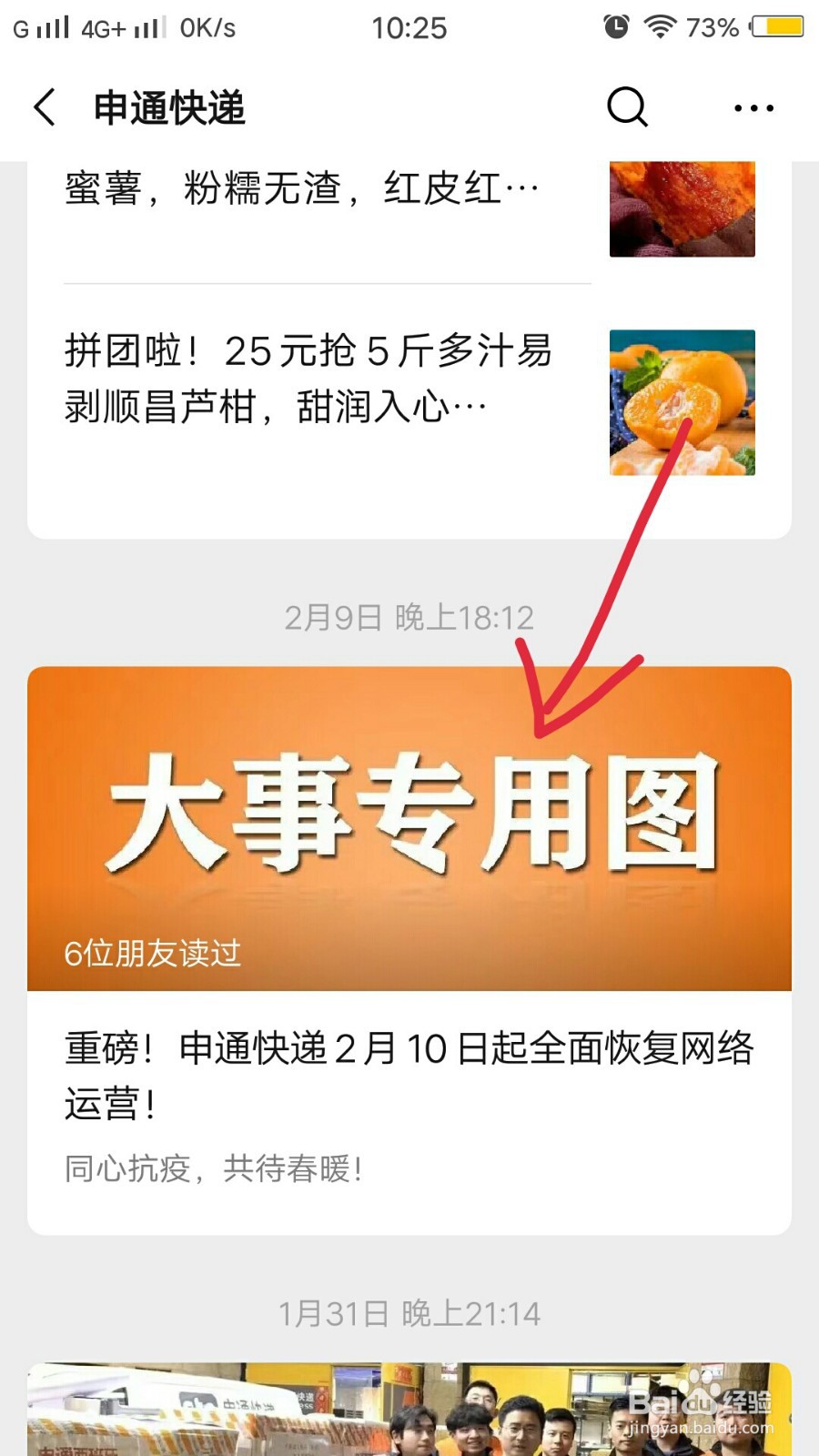Open the 重磅 network resumption article
The width and height of the screenshot is (819, 1456).
[409, 1074]
